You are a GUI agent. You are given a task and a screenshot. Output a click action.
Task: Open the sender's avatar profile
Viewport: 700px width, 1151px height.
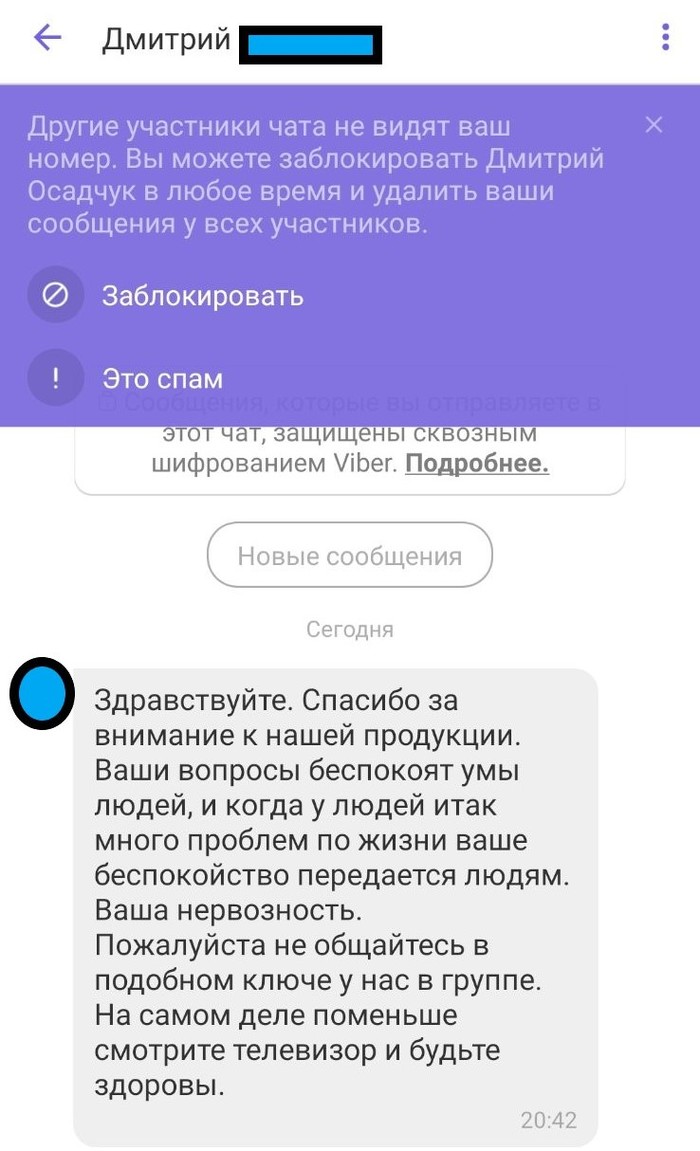pyautogui.click(x=41, y=693)
